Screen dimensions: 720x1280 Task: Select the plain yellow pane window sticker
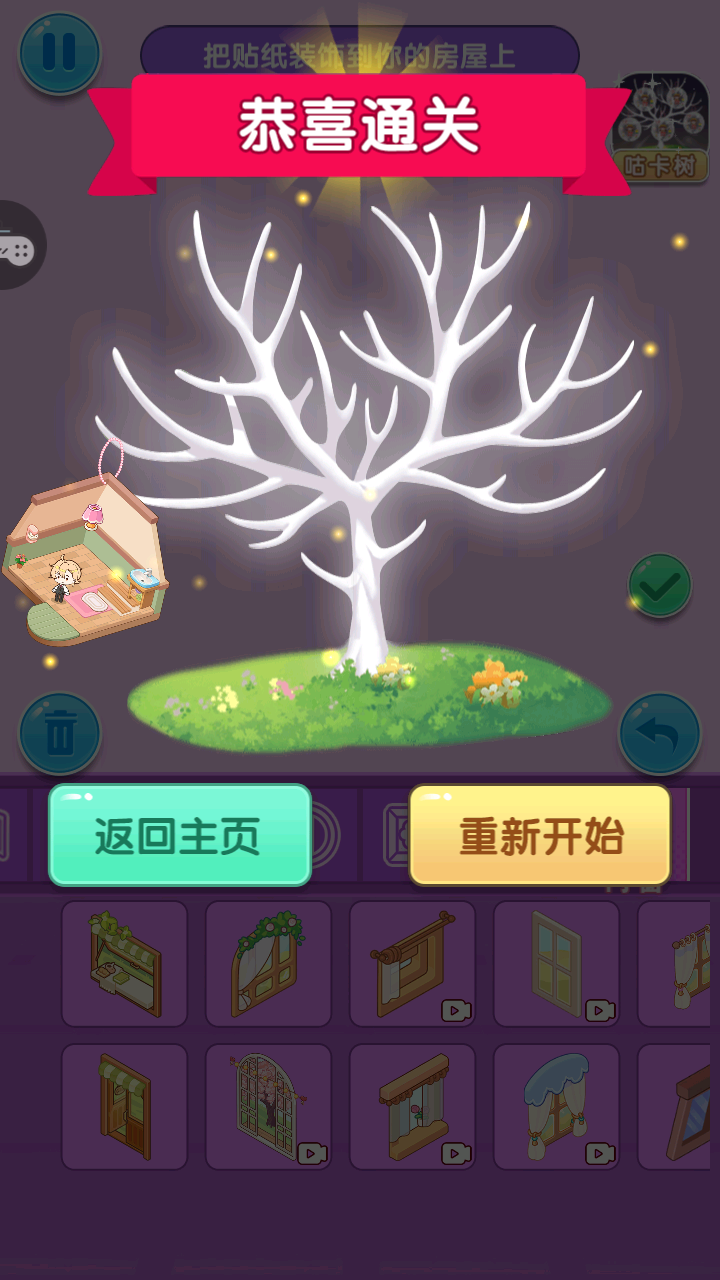[556, 963]
